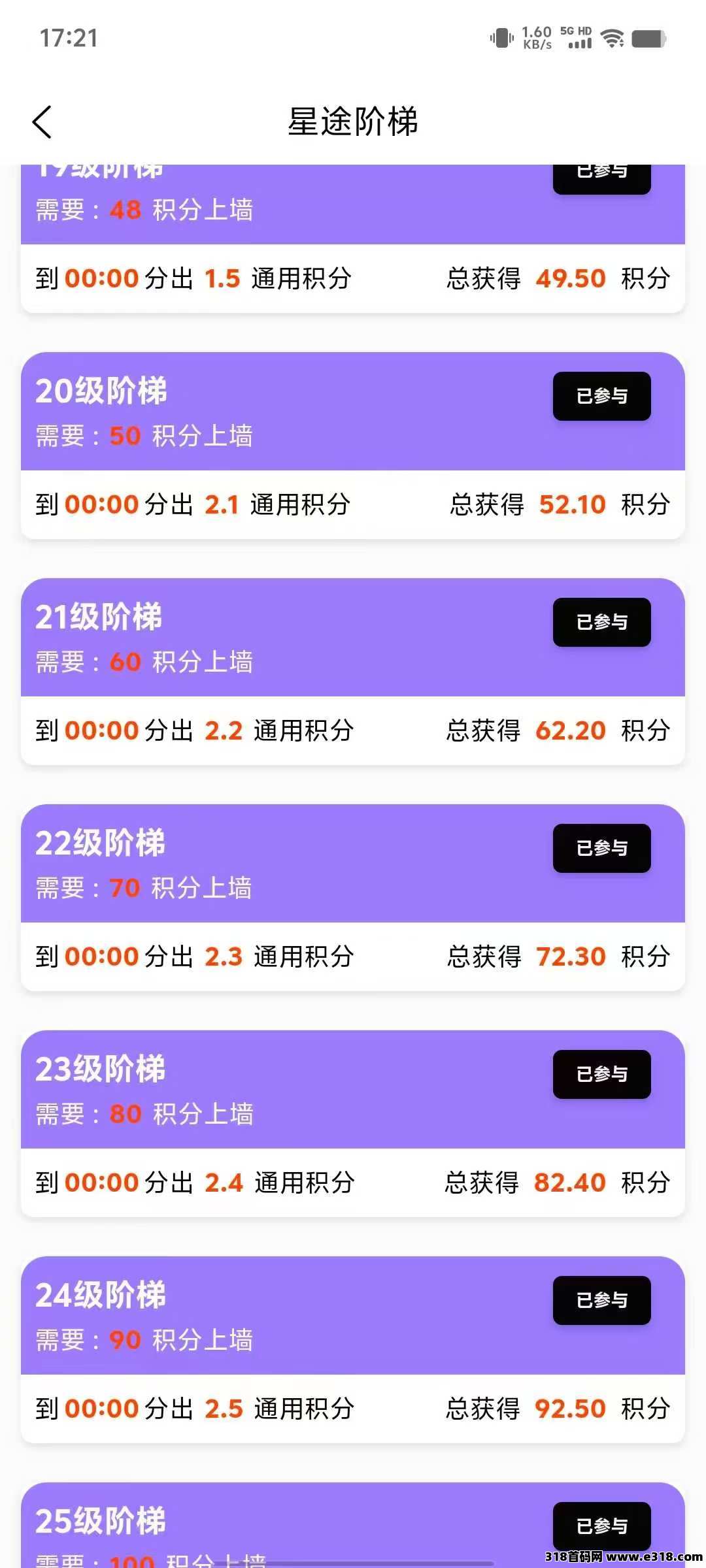Tap 已参与 on the 22级阶梯 card
The height and width of the screenshot is (1568, 706).
click(x=601, y=848)
